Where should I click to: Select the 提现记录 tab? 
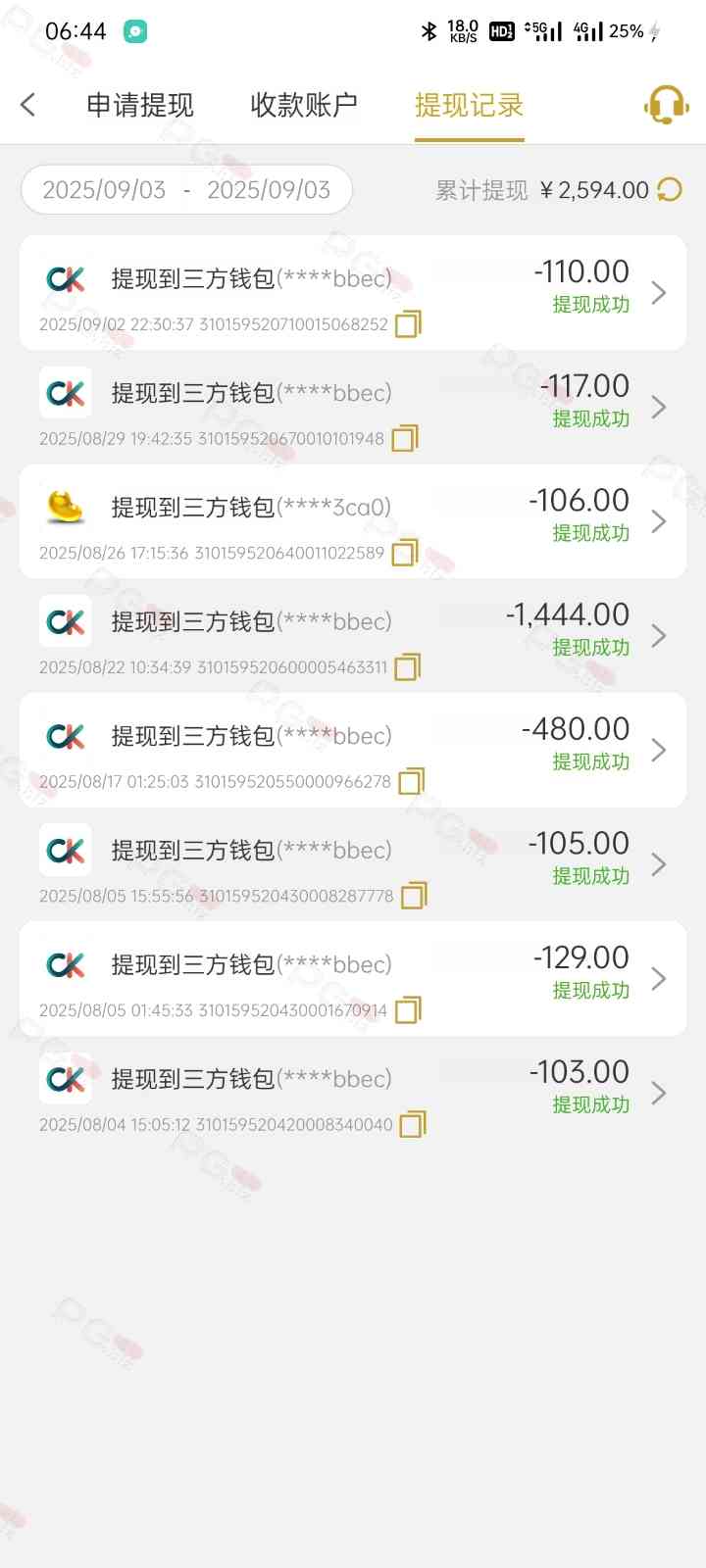[469, 105]
